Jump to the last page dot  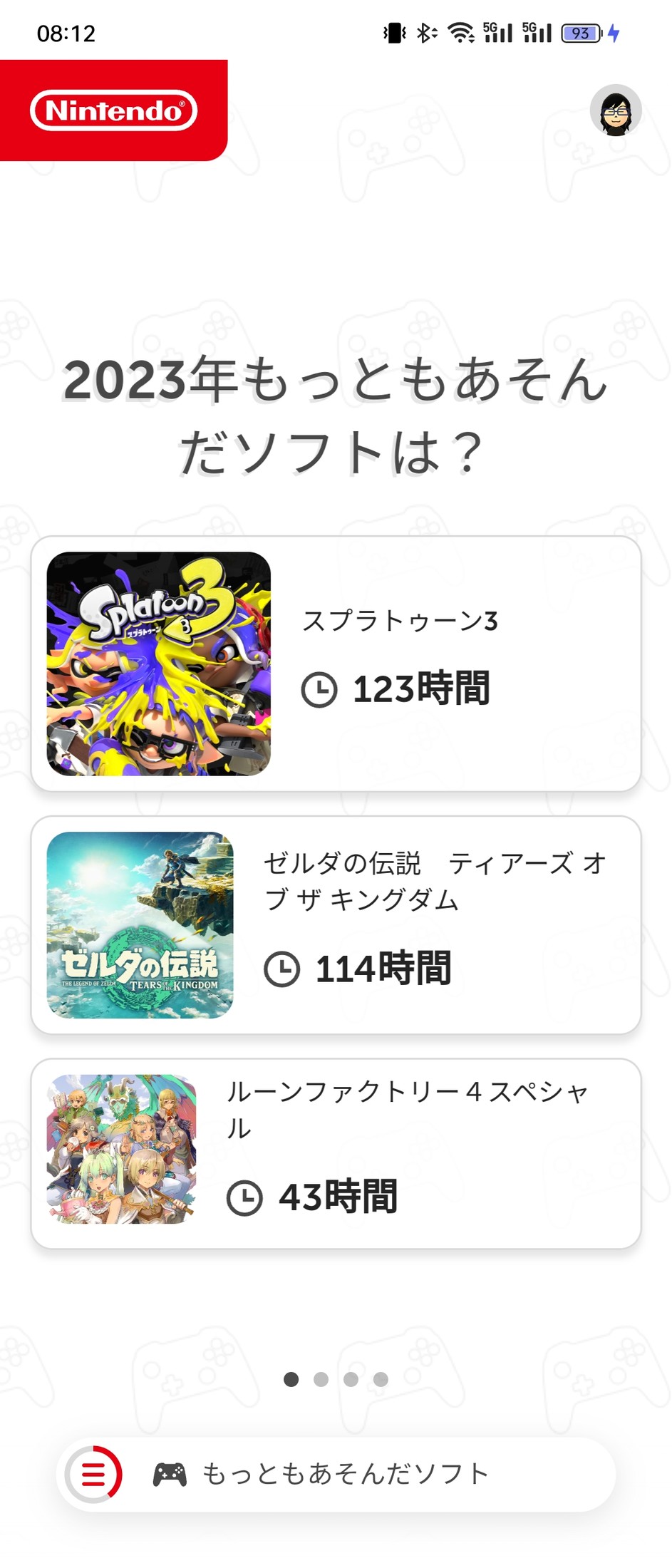click(x=381, y=1379)
